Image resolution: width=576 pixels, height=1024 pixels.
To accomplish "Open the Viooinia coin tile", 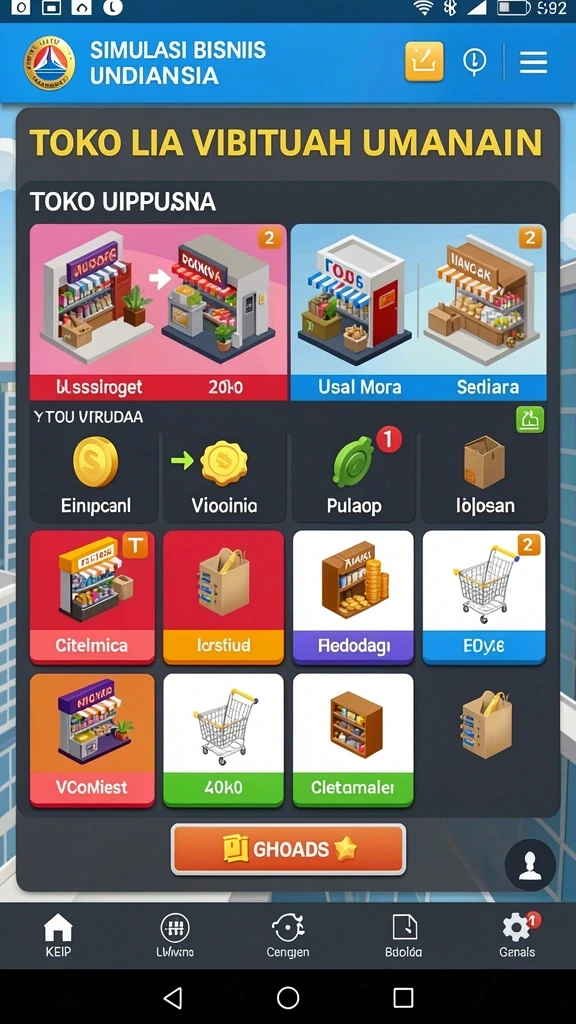I will click(x=224, y=477).
